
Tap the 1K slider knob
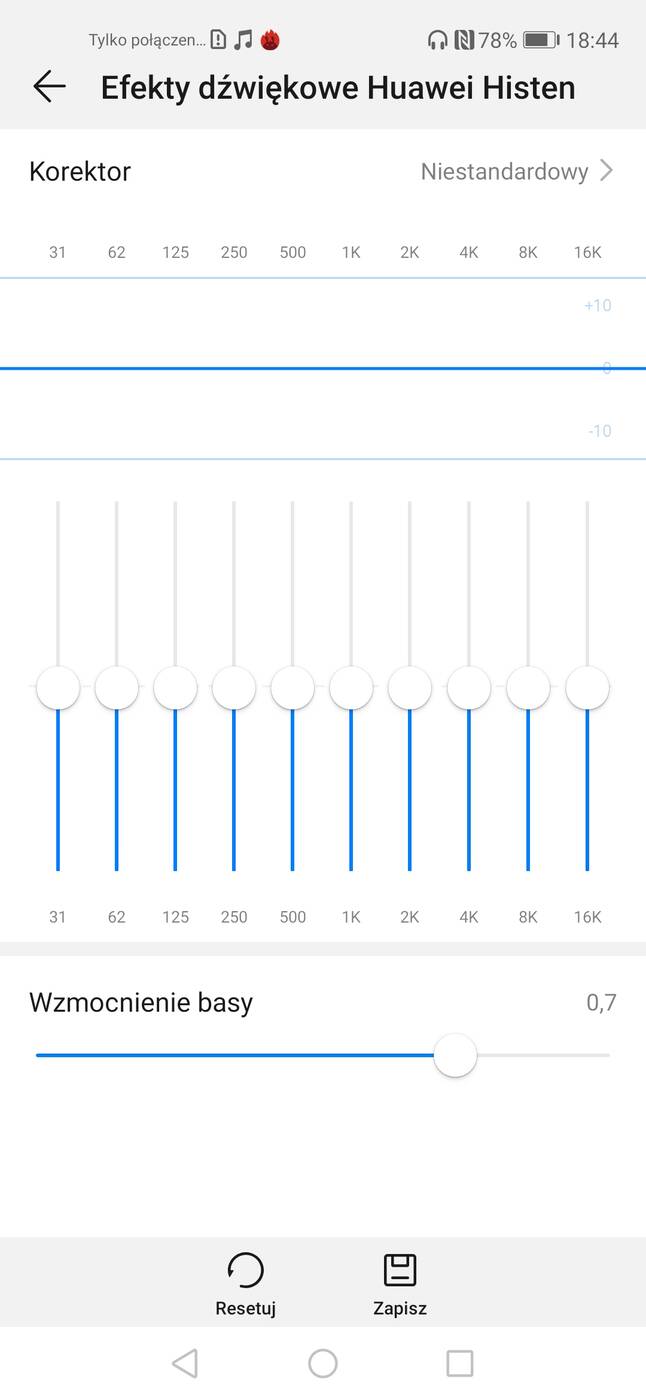pyautogui.click(x=351, y=688)
